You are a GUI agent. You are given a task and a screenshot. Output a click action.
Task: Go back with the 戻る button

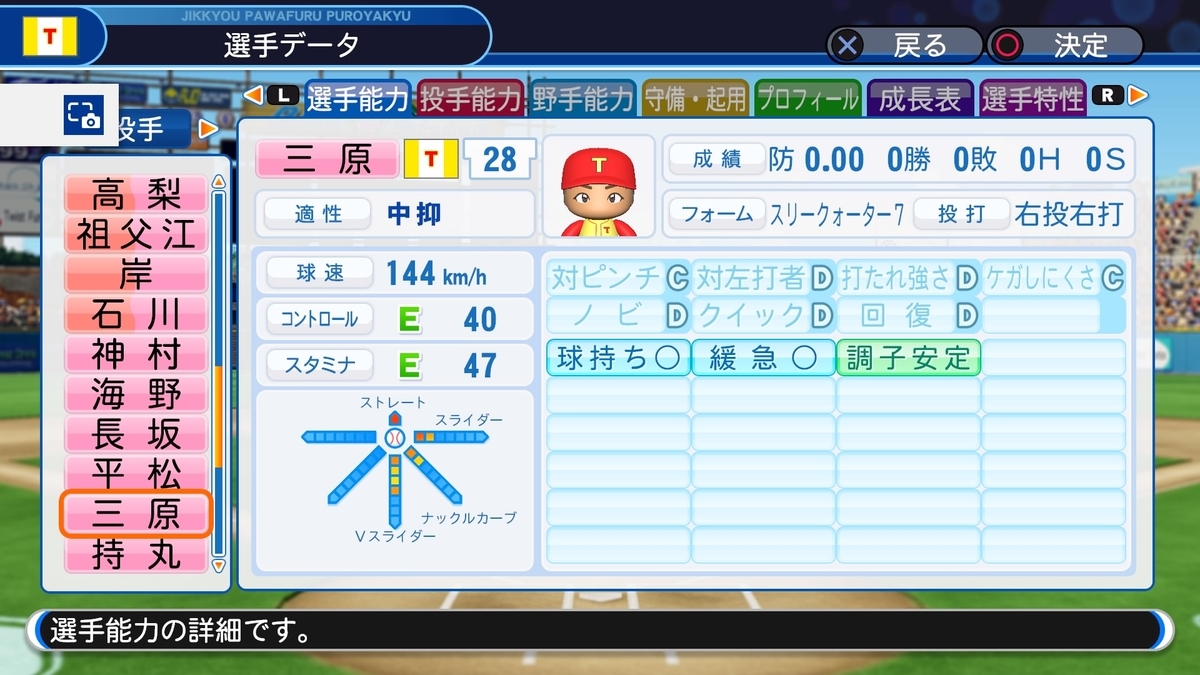903,45
